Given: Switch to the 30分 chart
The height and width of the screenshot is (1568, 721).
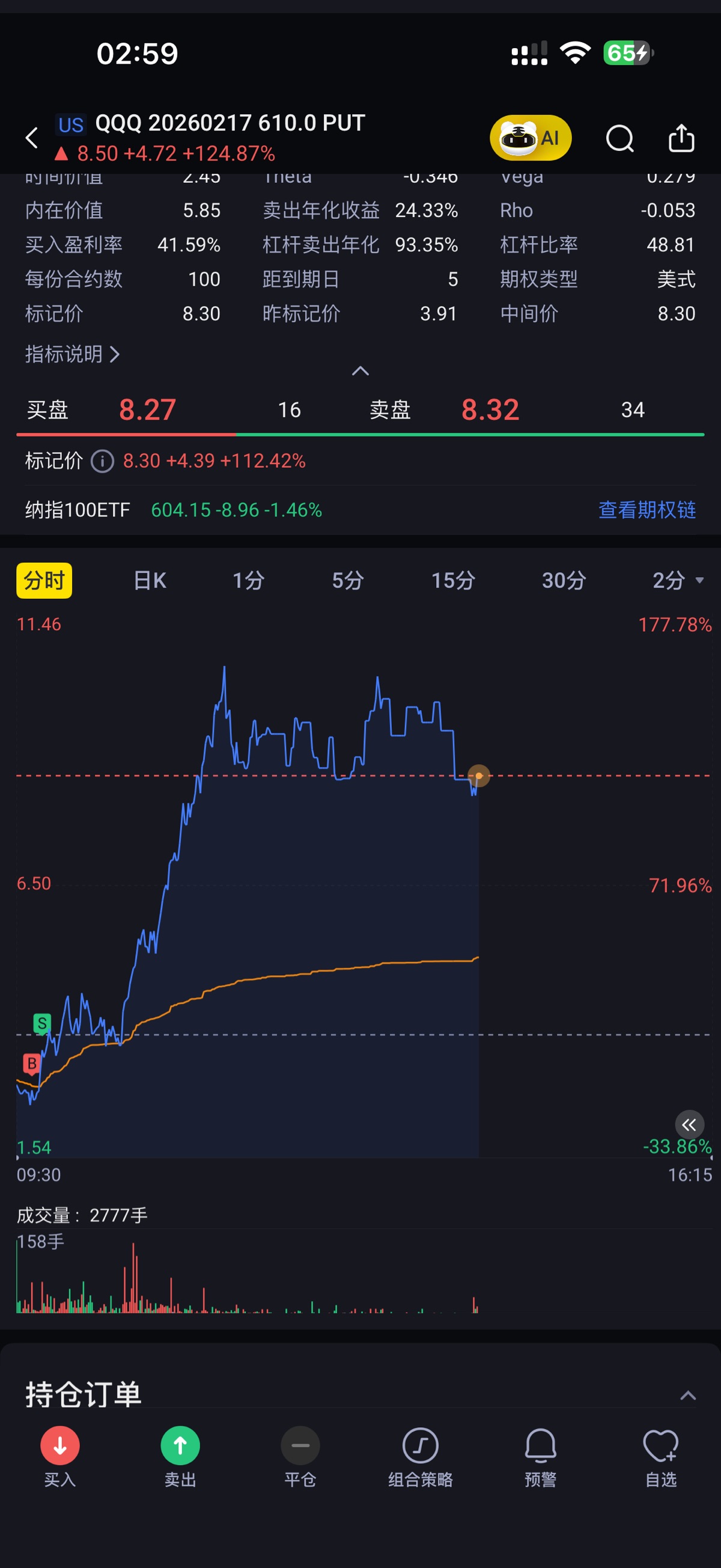Looking at the screenshot, I should pos(564,580).
